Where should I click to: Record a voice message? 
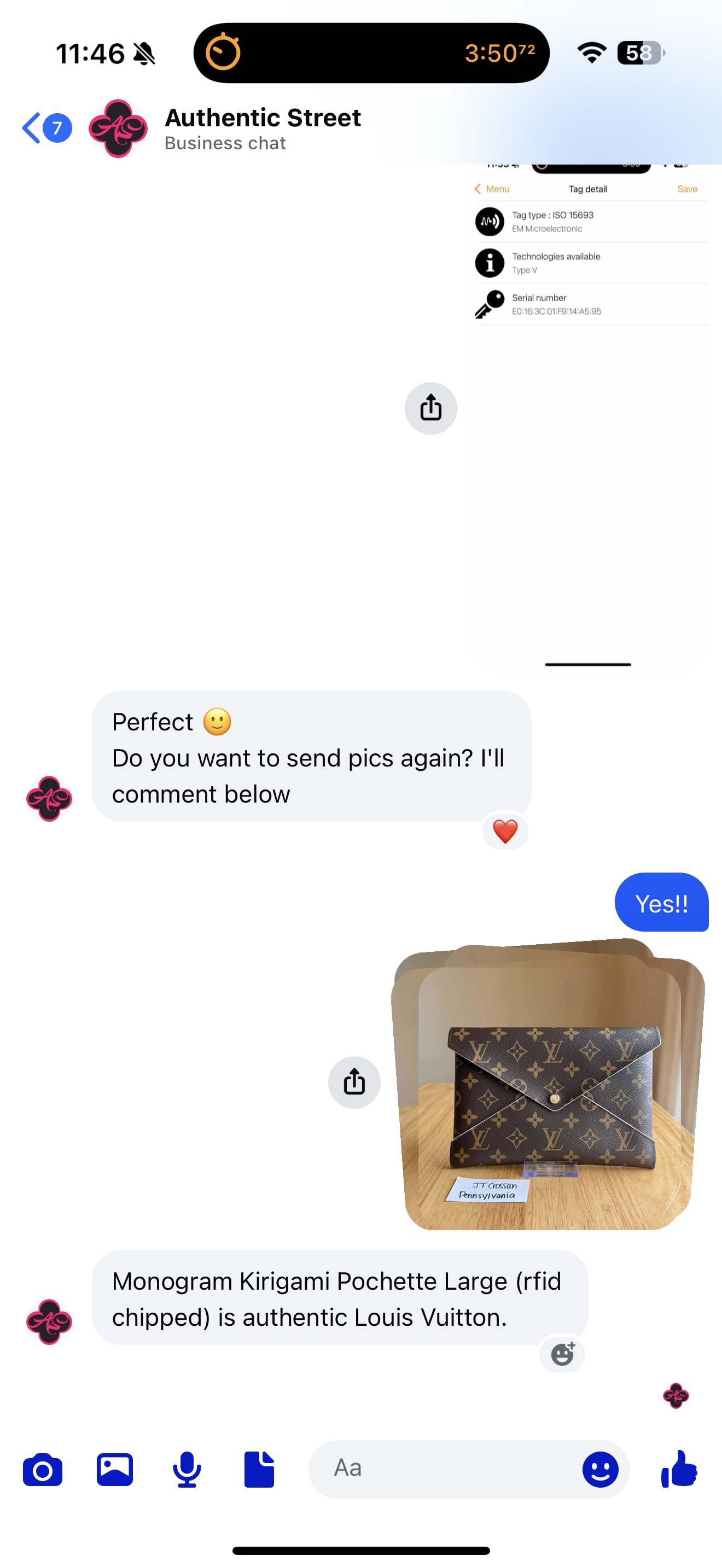[x=187, y=1470]
